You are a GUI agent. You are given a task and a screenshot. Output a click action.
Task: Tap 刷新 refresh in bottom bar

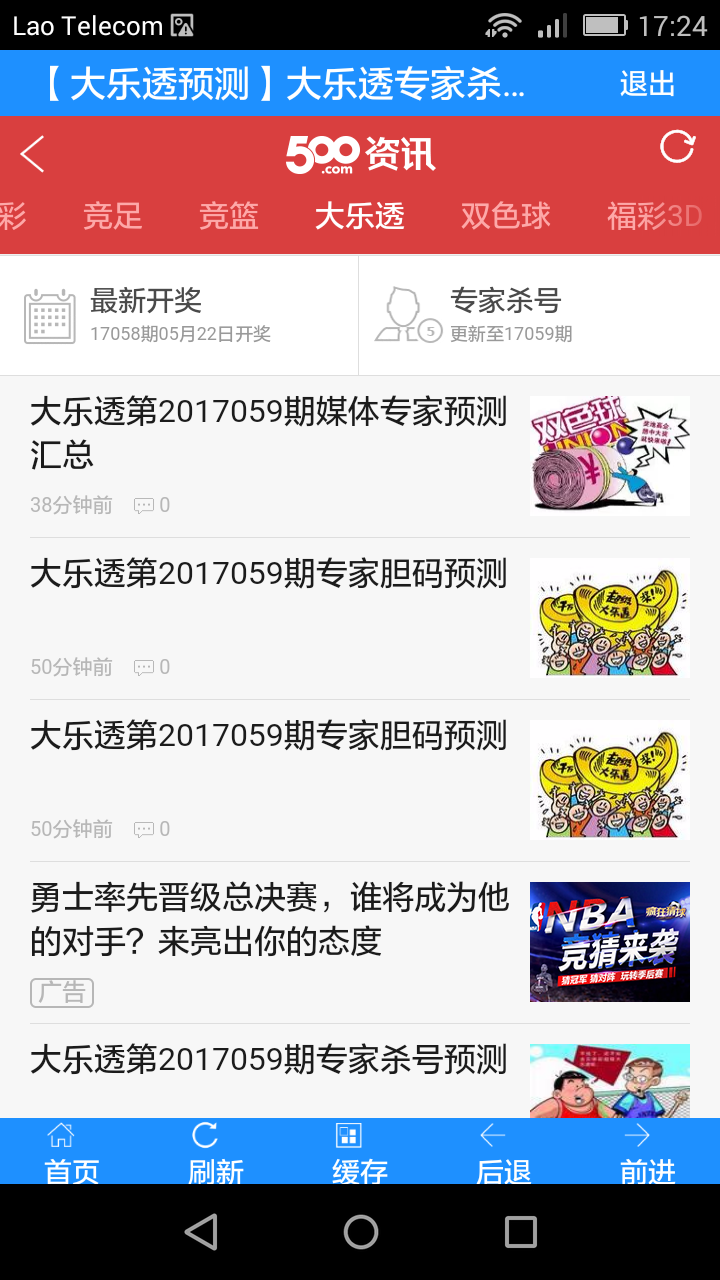point(216,1152)
